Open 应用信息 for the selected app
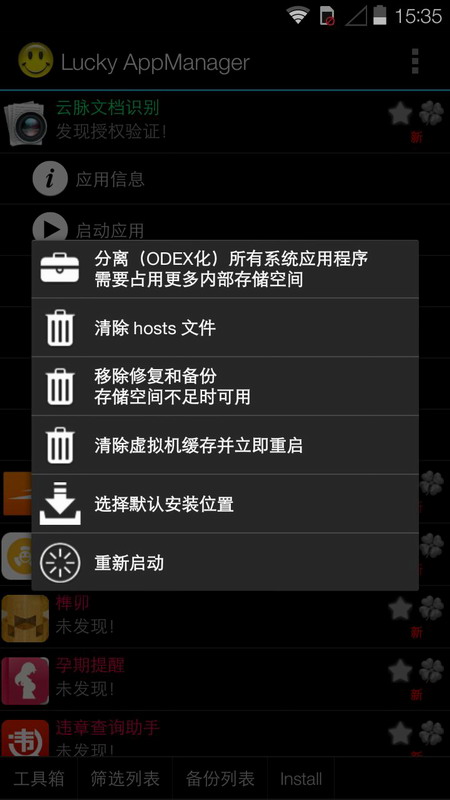450x800 pixels. point(225,179)
